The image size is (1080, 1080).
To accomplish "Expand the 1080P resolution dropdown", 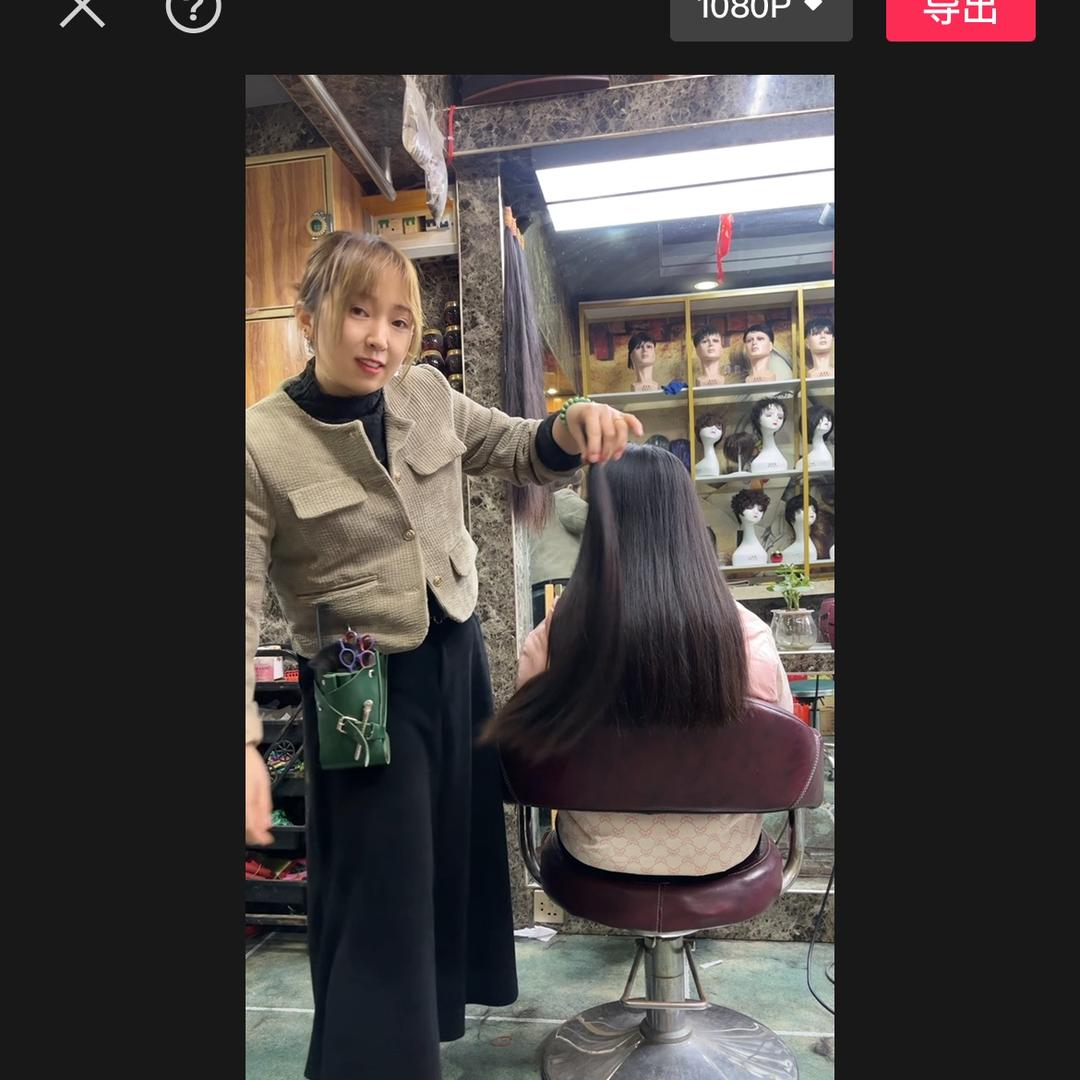I will tap(761, 15).
